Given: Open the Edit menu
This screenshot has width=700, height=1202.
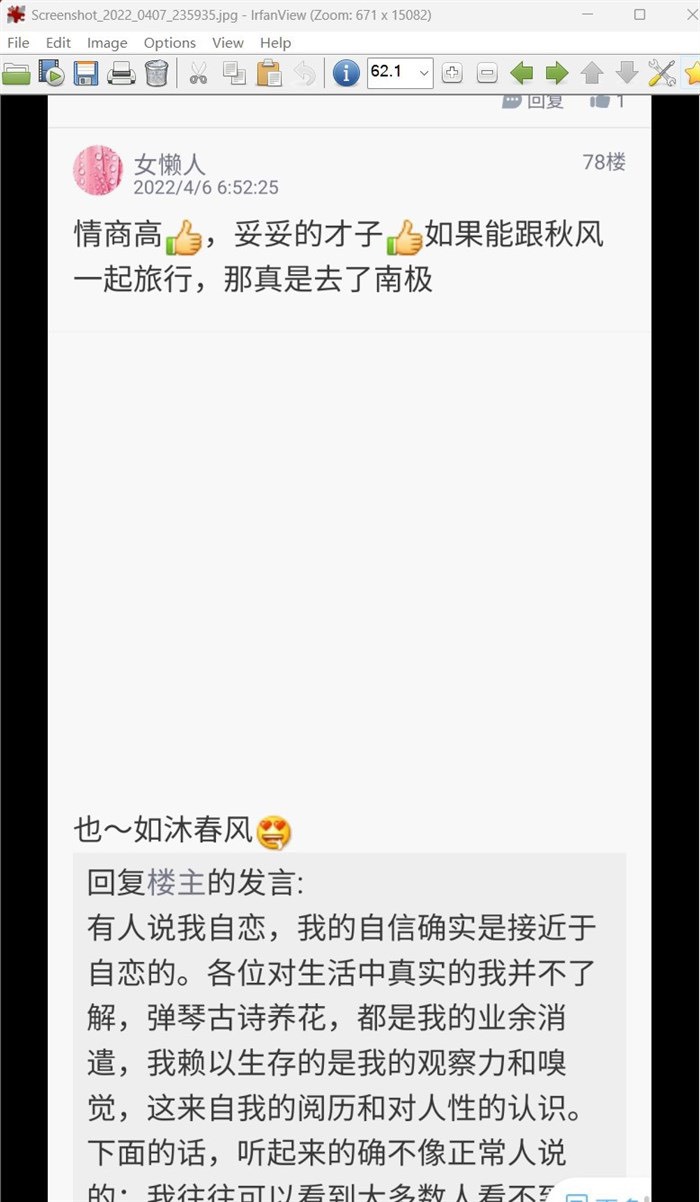Looking at the screenshot, I should (x=58, y=43).
